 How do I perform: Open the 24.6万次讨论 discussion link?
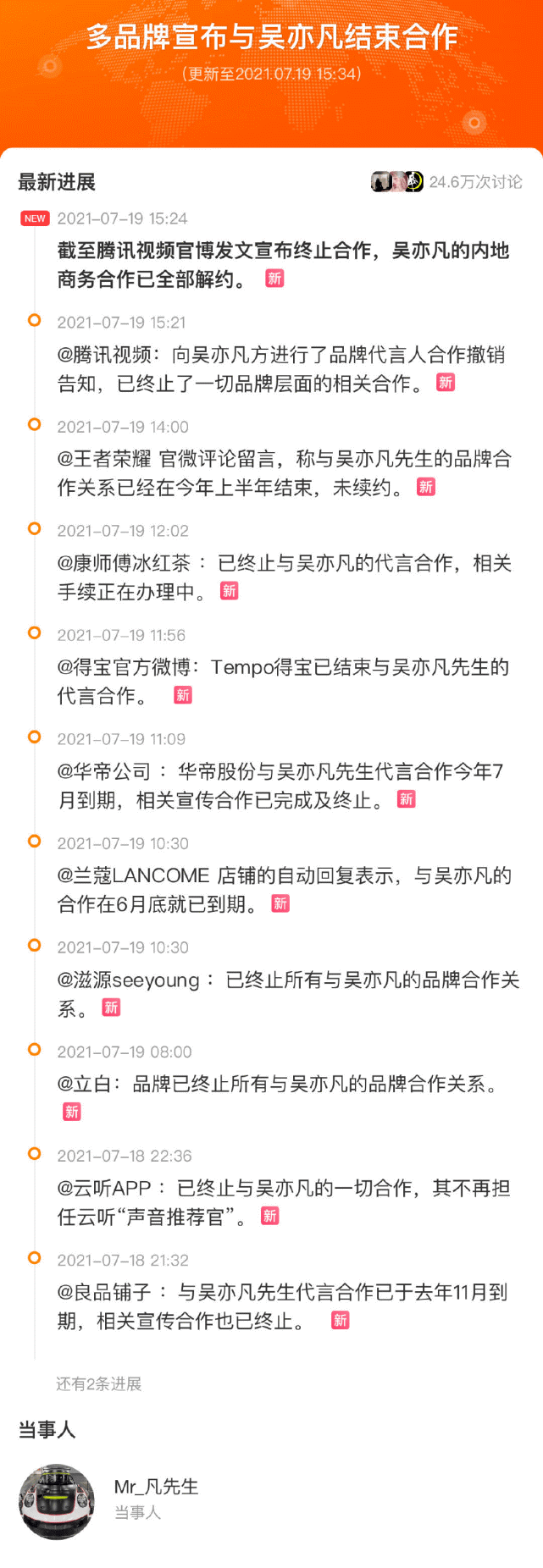click(x=474, y=182)
